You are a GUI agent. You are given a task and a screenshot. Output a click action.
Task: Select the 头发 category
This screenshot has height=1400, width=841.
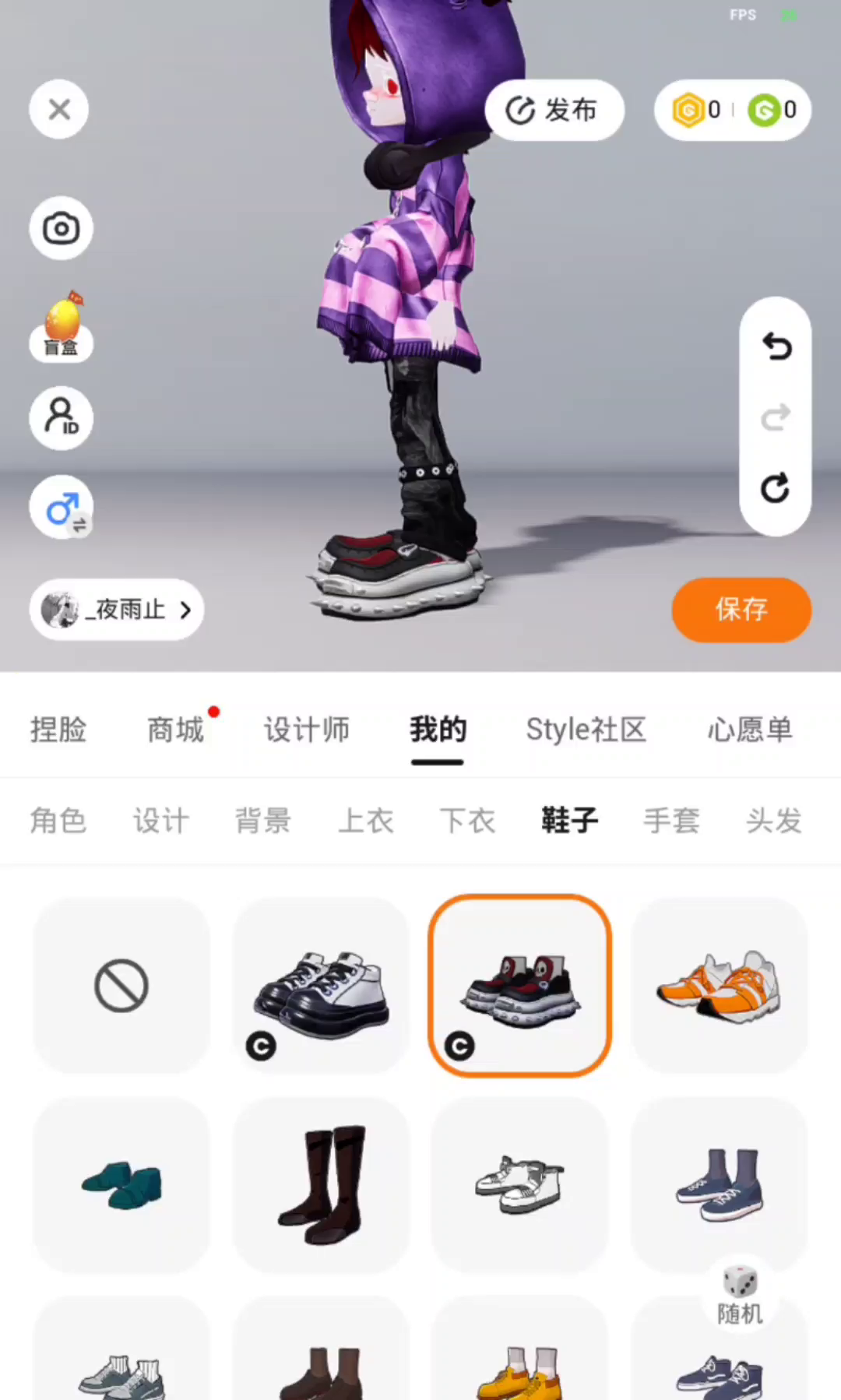(773, 821)
